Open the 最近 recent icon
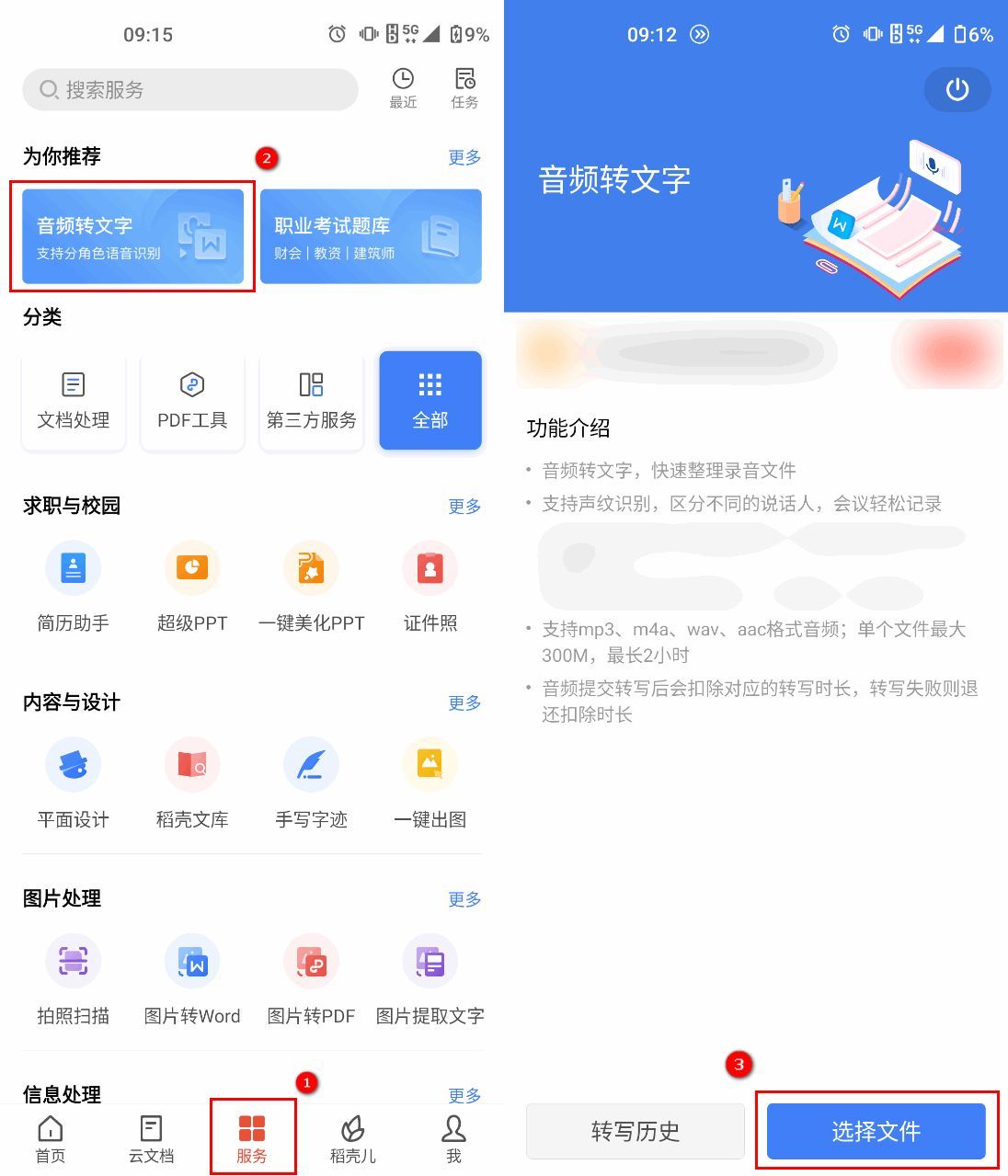The height and width of the screenshot is (1176, 1008). [x=403, y=88]
